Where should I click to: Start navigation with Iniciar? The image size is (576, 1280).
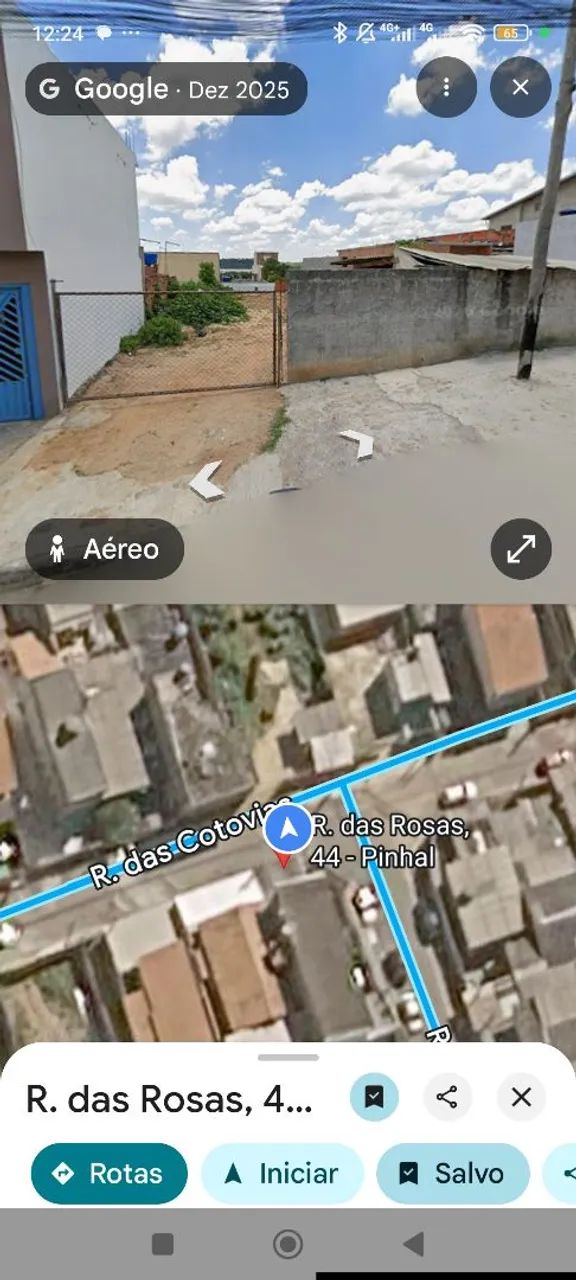[282, 1173]
